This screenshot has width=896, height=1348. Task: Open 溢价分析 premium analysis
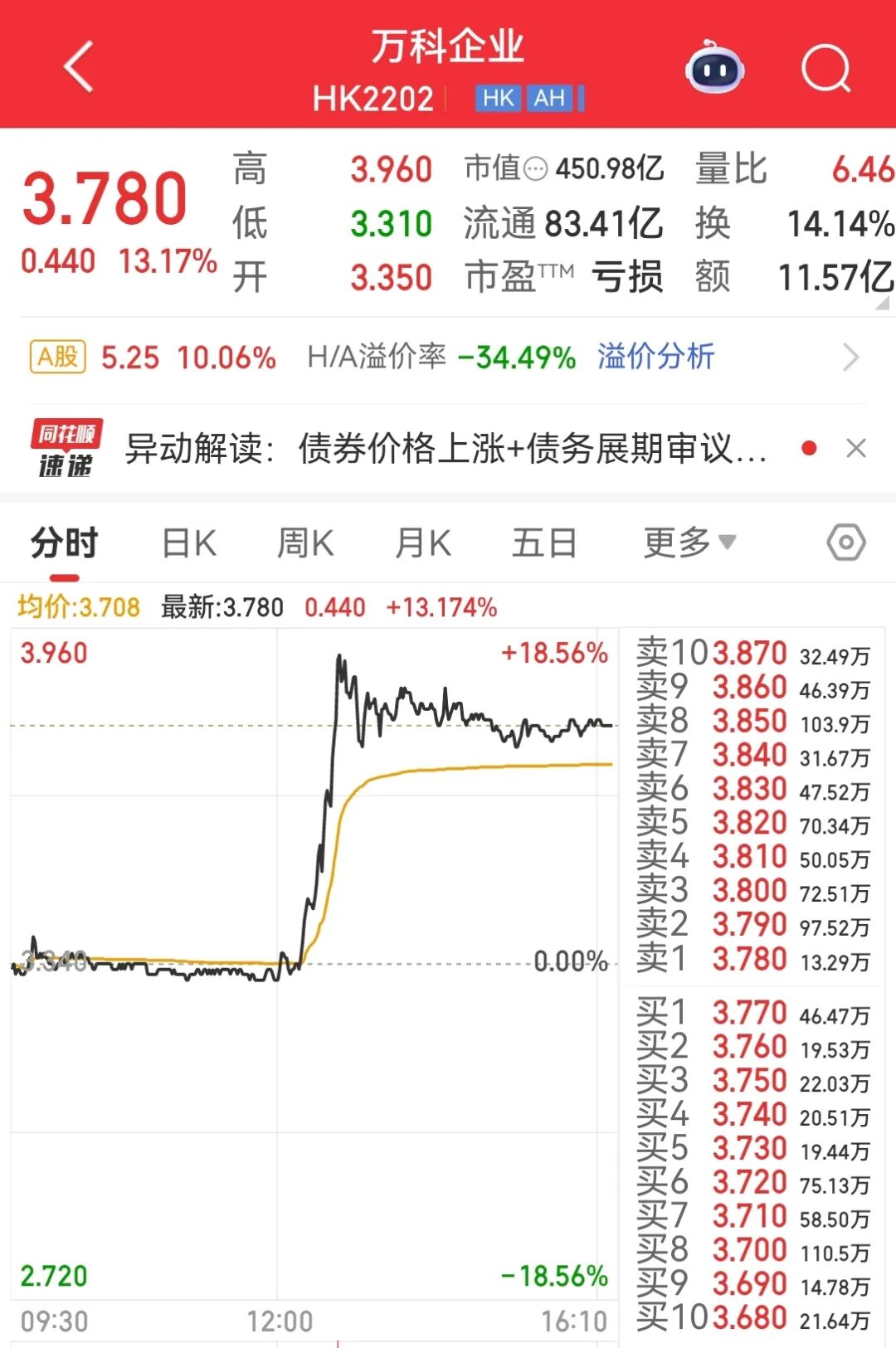click(656, 357)
